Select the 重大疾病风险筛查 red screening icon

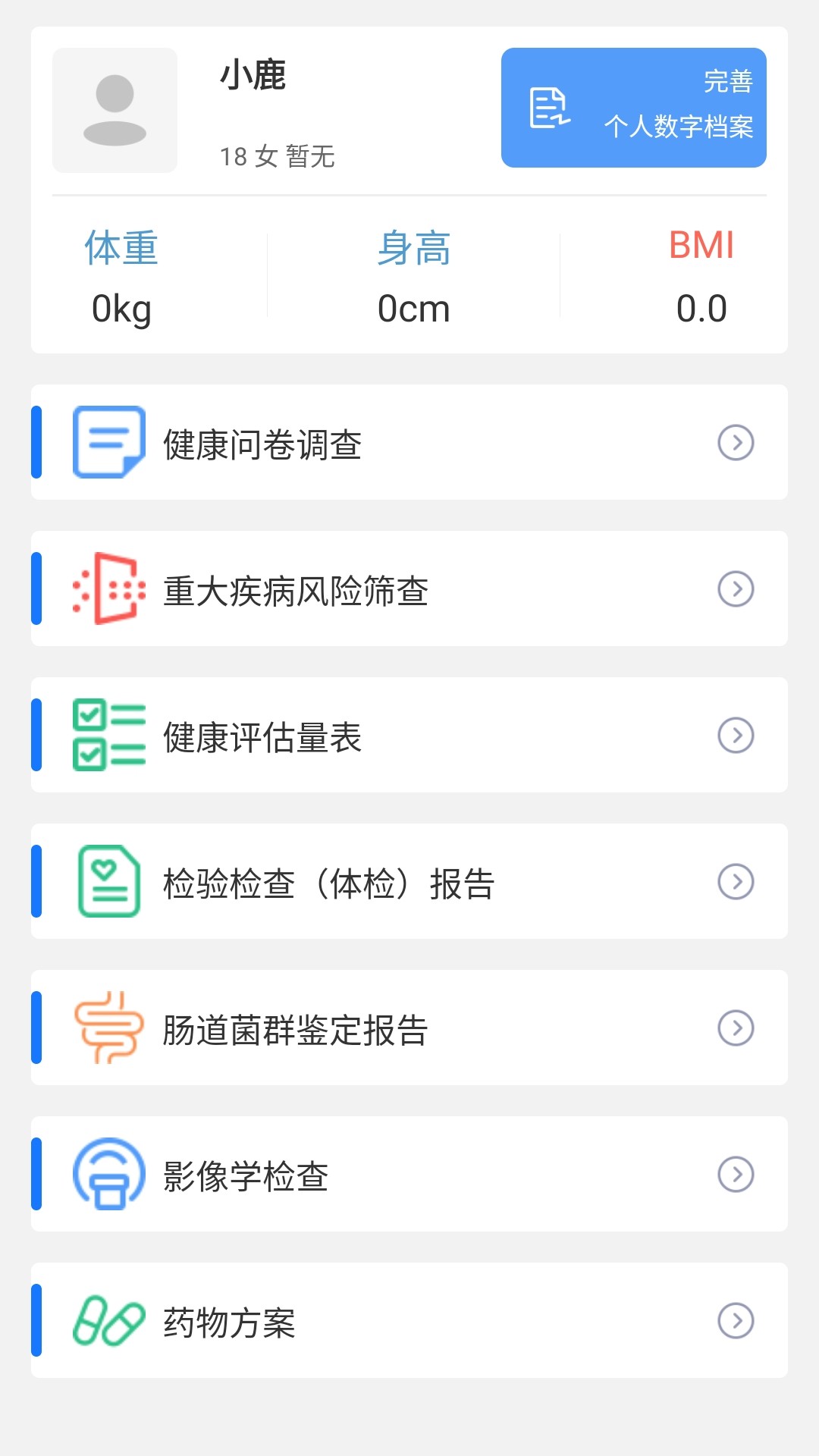click(x=108, y=589)
